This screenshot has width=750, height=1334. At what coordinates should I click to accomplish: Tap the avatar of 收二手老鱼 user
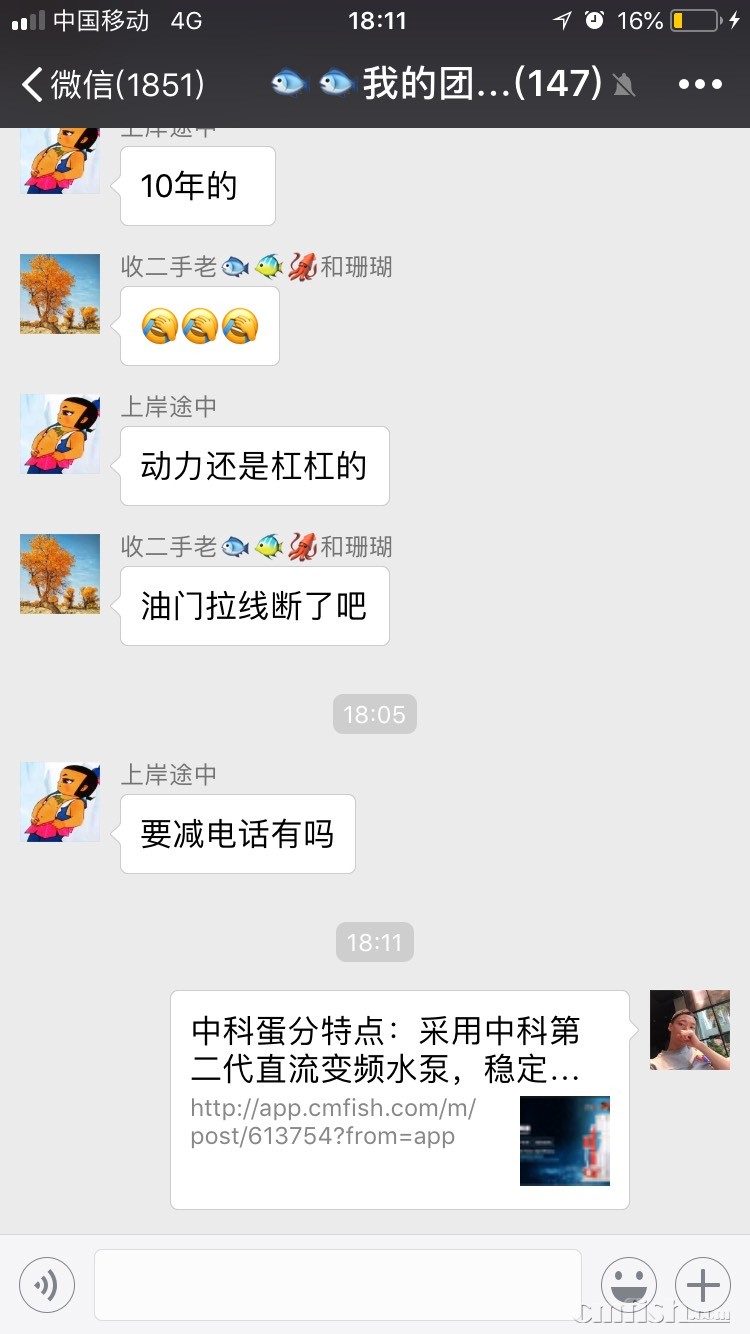(x=60, y=294)
